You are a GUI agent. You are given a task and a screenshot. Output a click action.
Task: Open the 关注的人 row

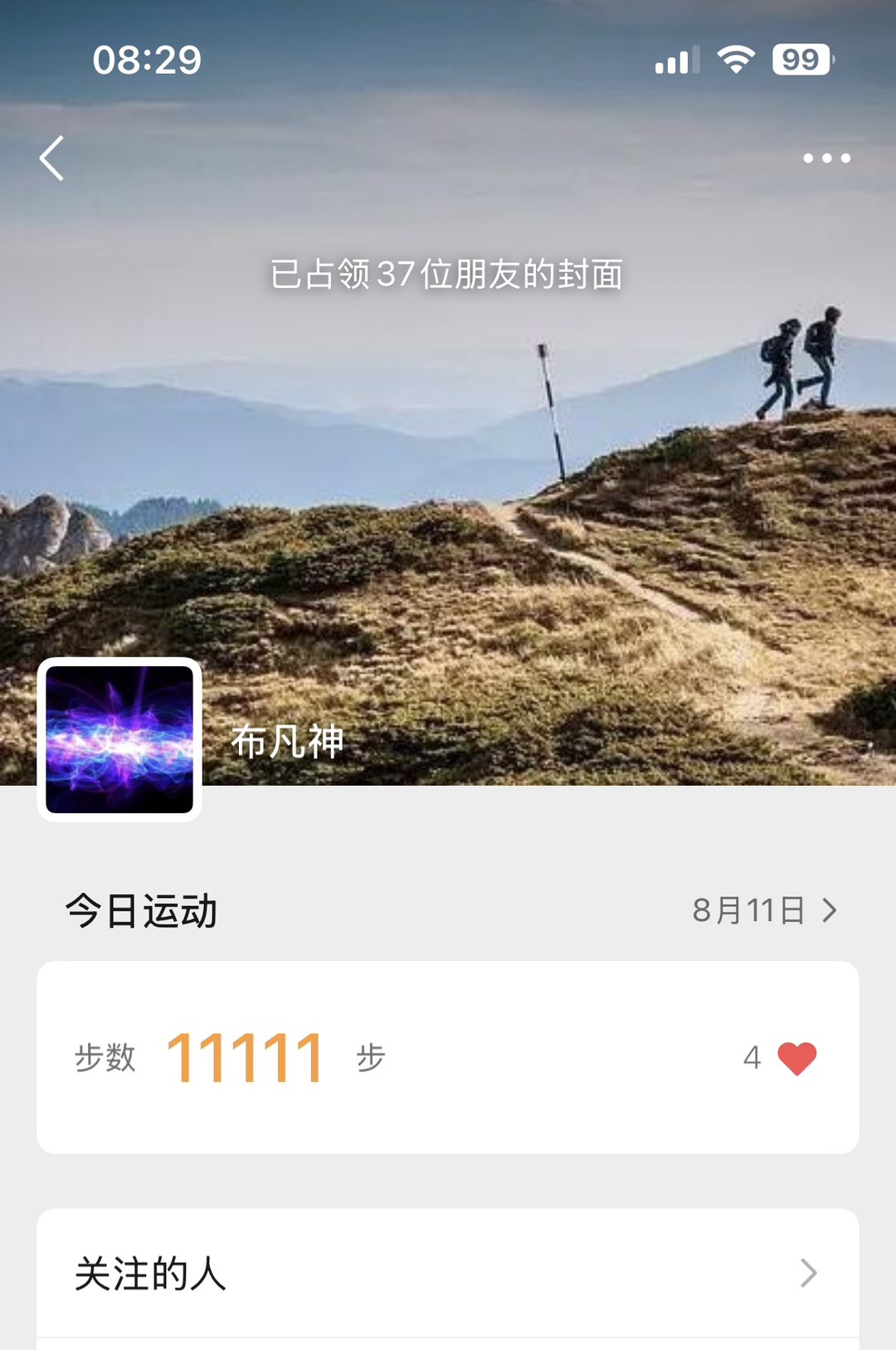tap(448, 1273)
